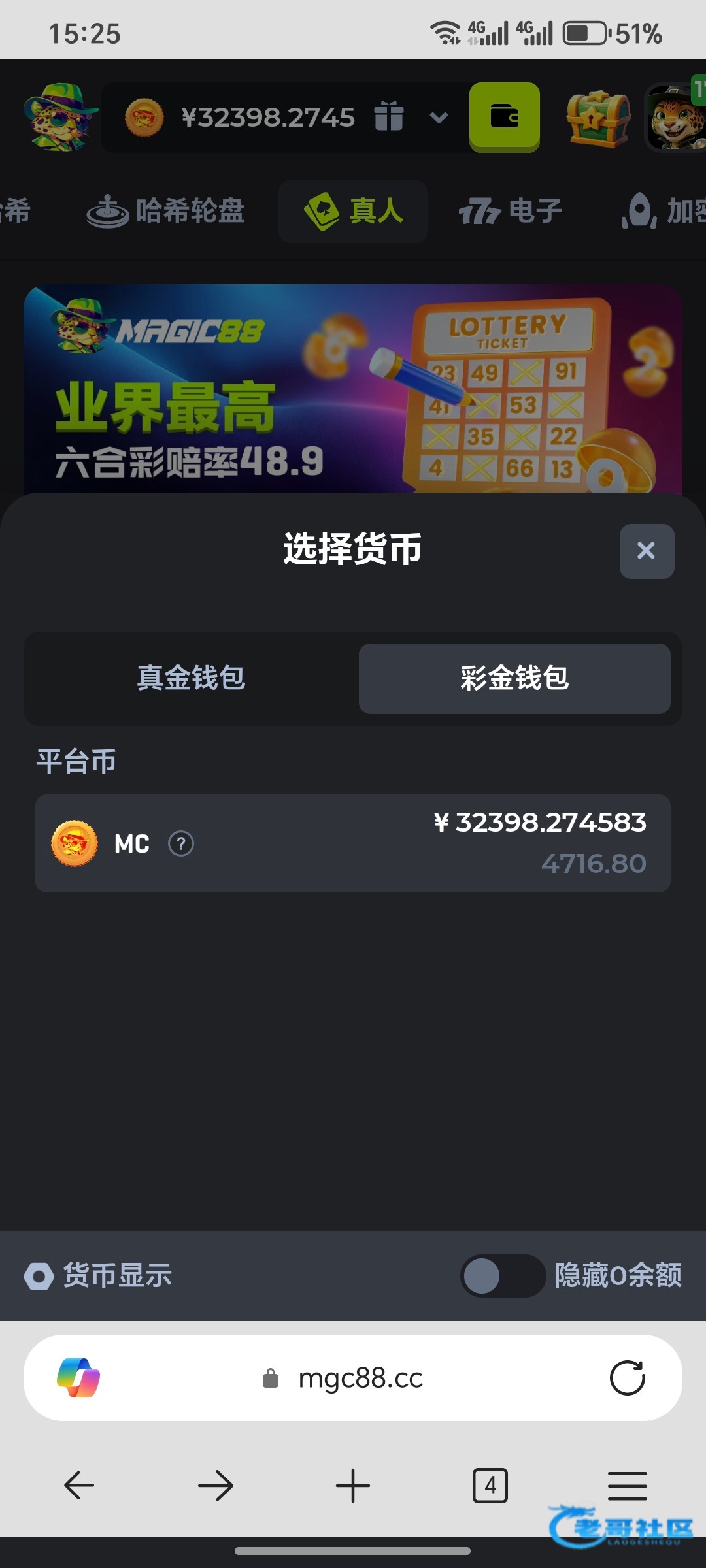This screenshot has height=1568, width=706.
Task: Switch to the 电子 category
Action: (x=511, y=211)
